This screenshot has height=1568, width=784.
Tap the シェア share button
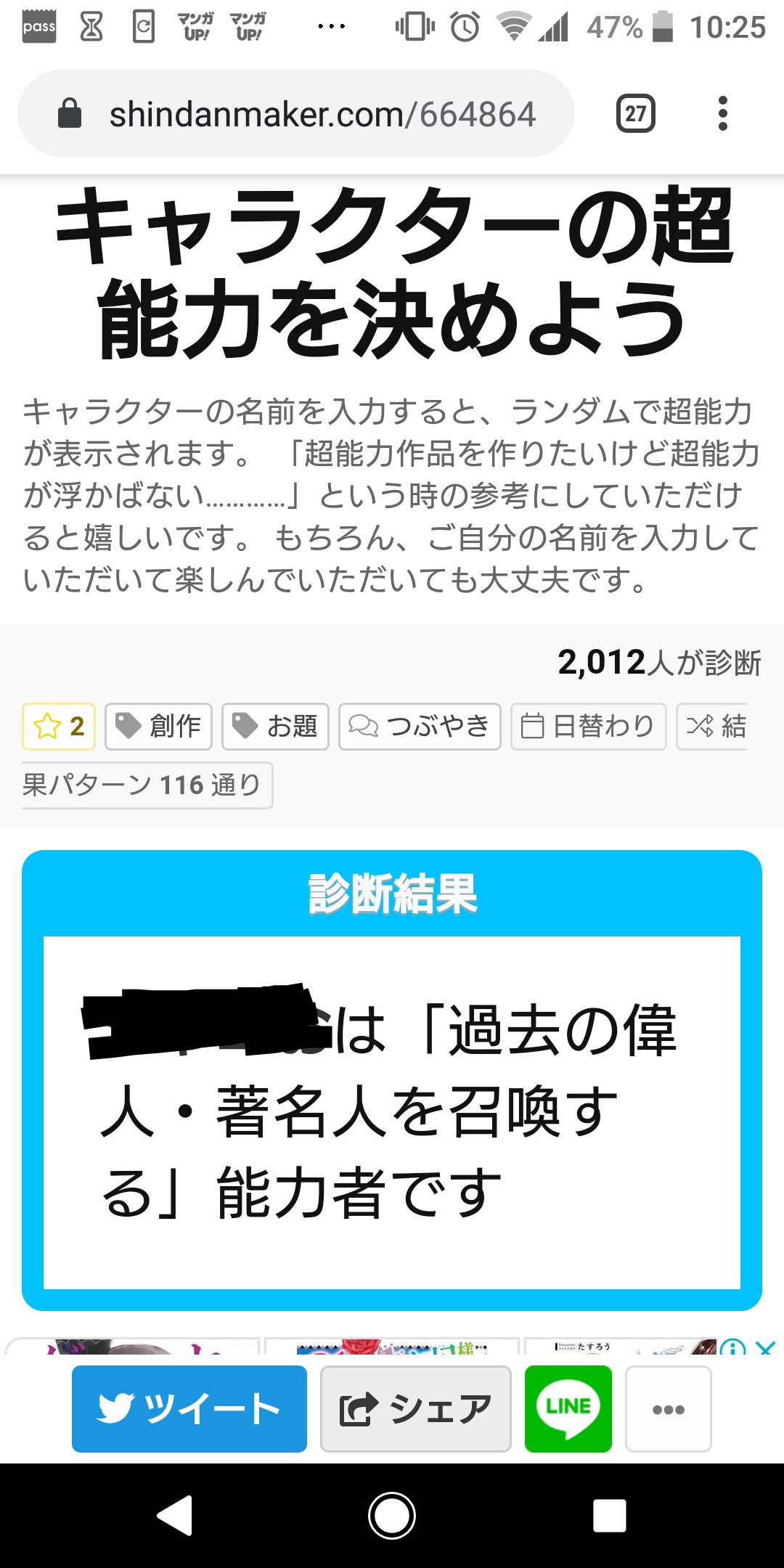(416, 1408)
